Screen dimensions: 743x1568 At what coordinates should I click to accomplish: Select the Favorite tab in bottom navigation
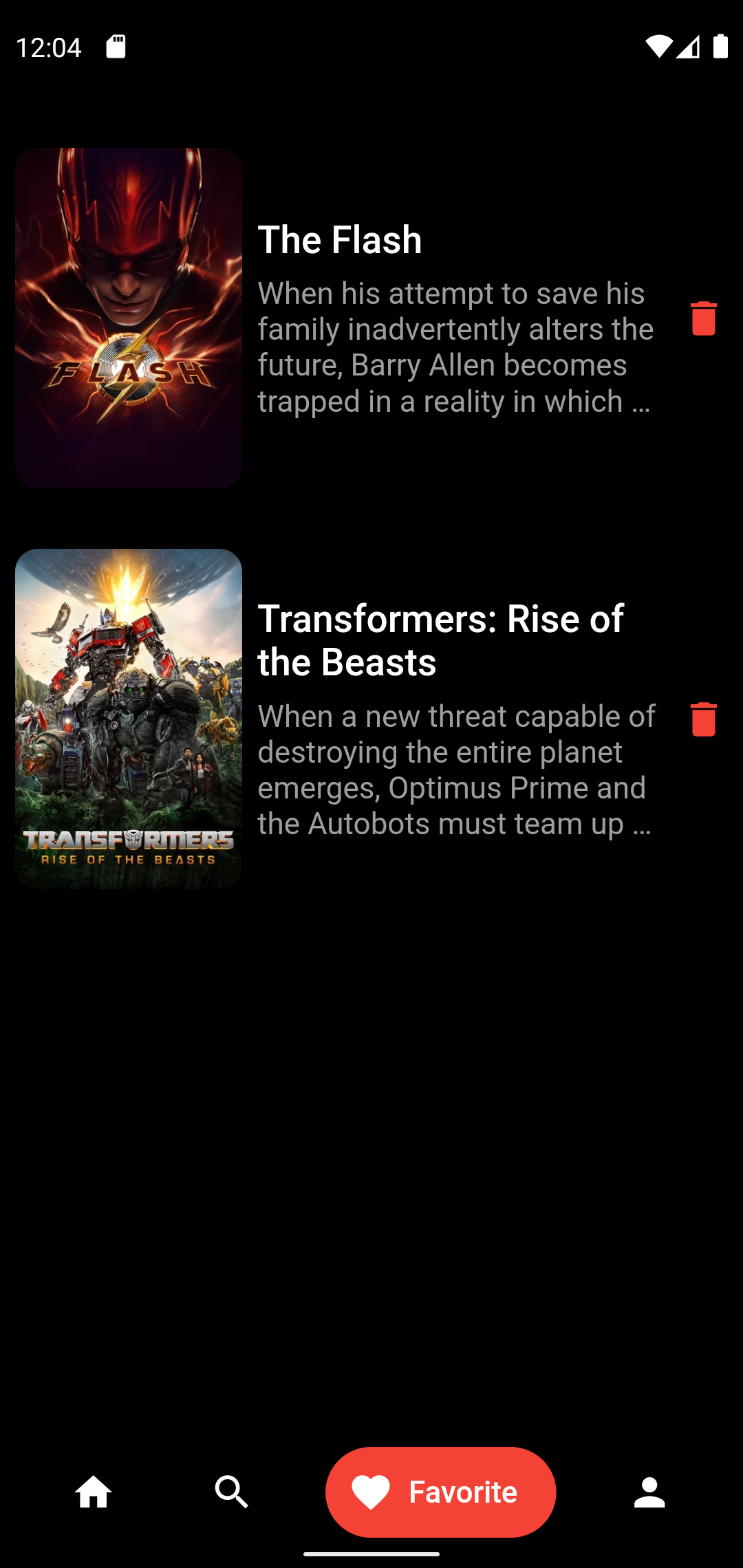point(440,1492)
